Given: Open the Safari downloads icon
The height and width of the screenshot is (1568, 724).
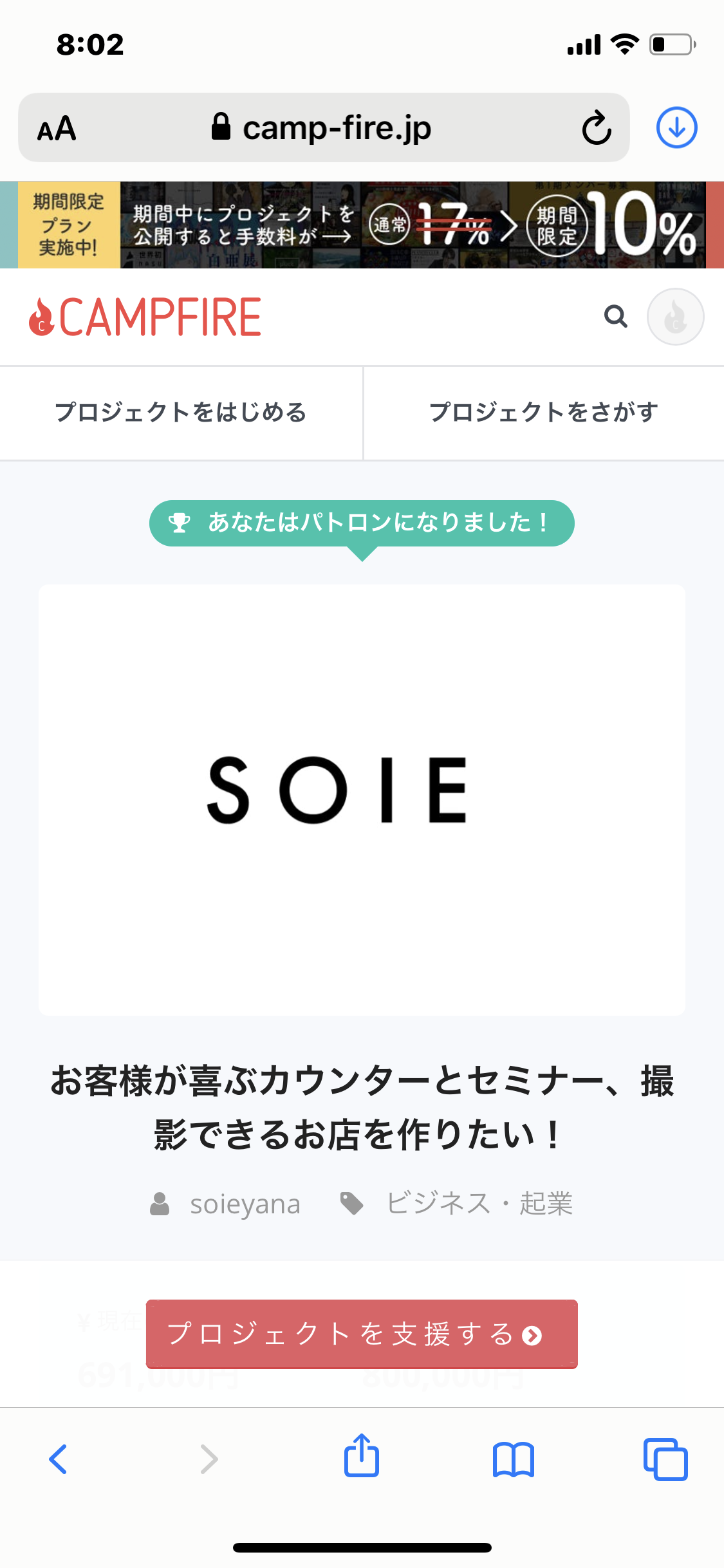Looking at the screenshot, I should pyautogui.click(x=676, y=128).
